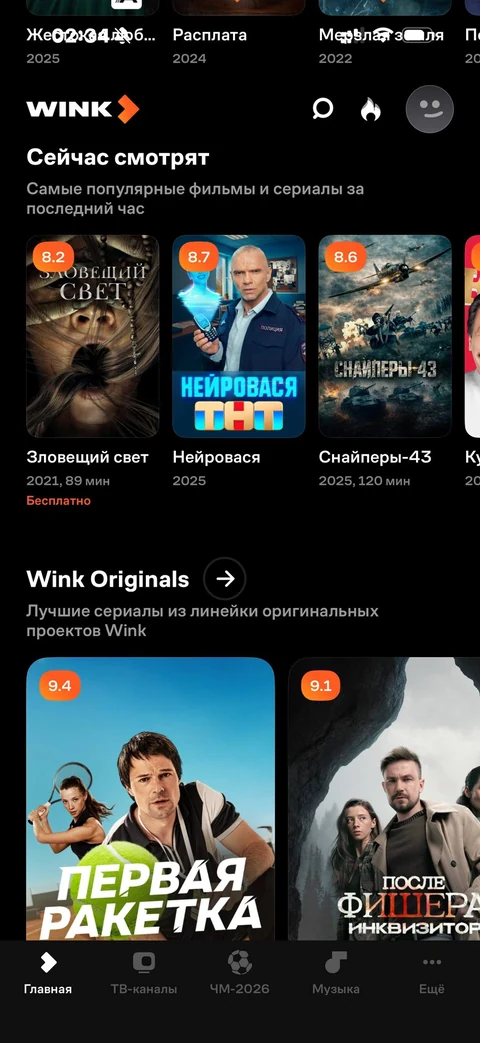Open the После Фишера Инквизитор poster

click(384, 798)
